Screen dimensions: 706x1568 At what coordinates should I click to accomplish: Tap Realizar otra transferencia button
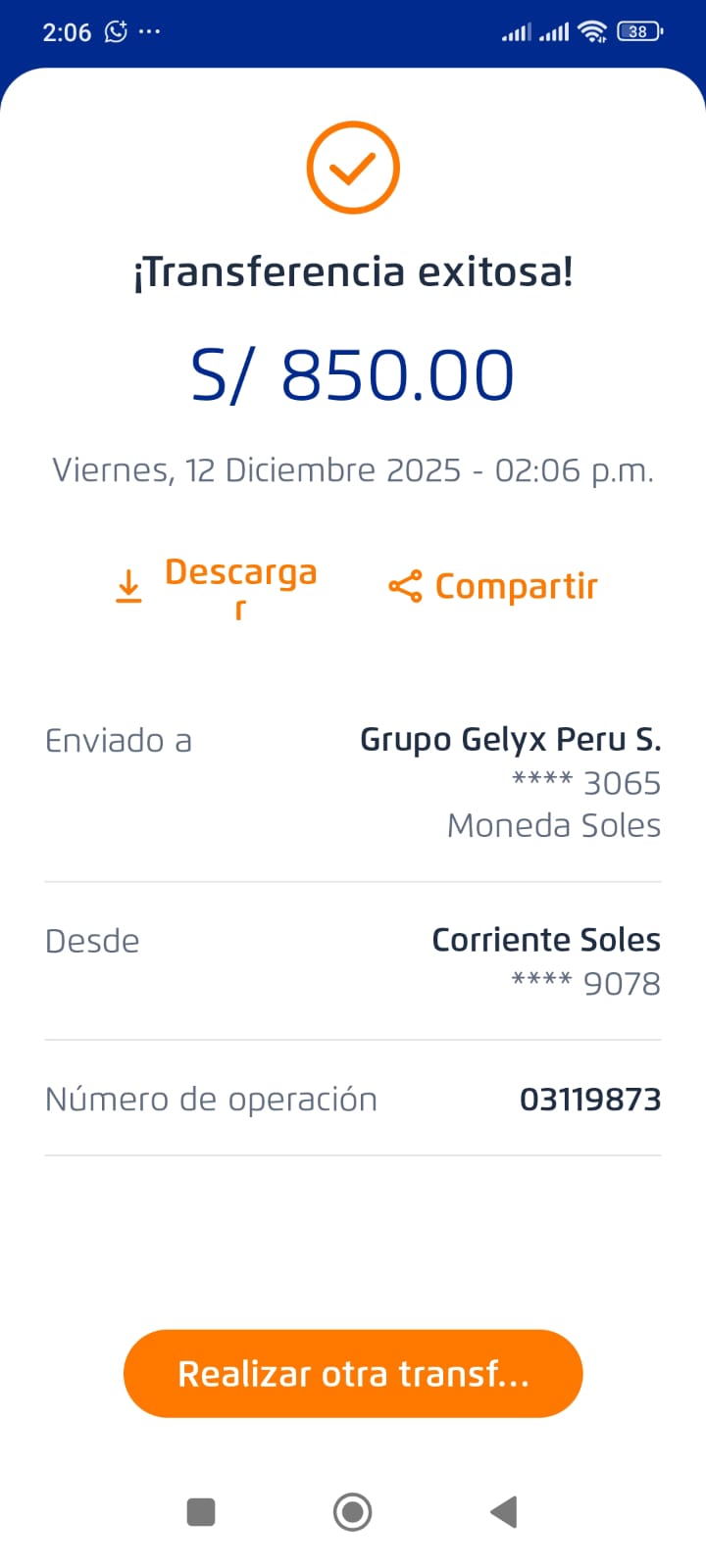tap(353, 1373)
